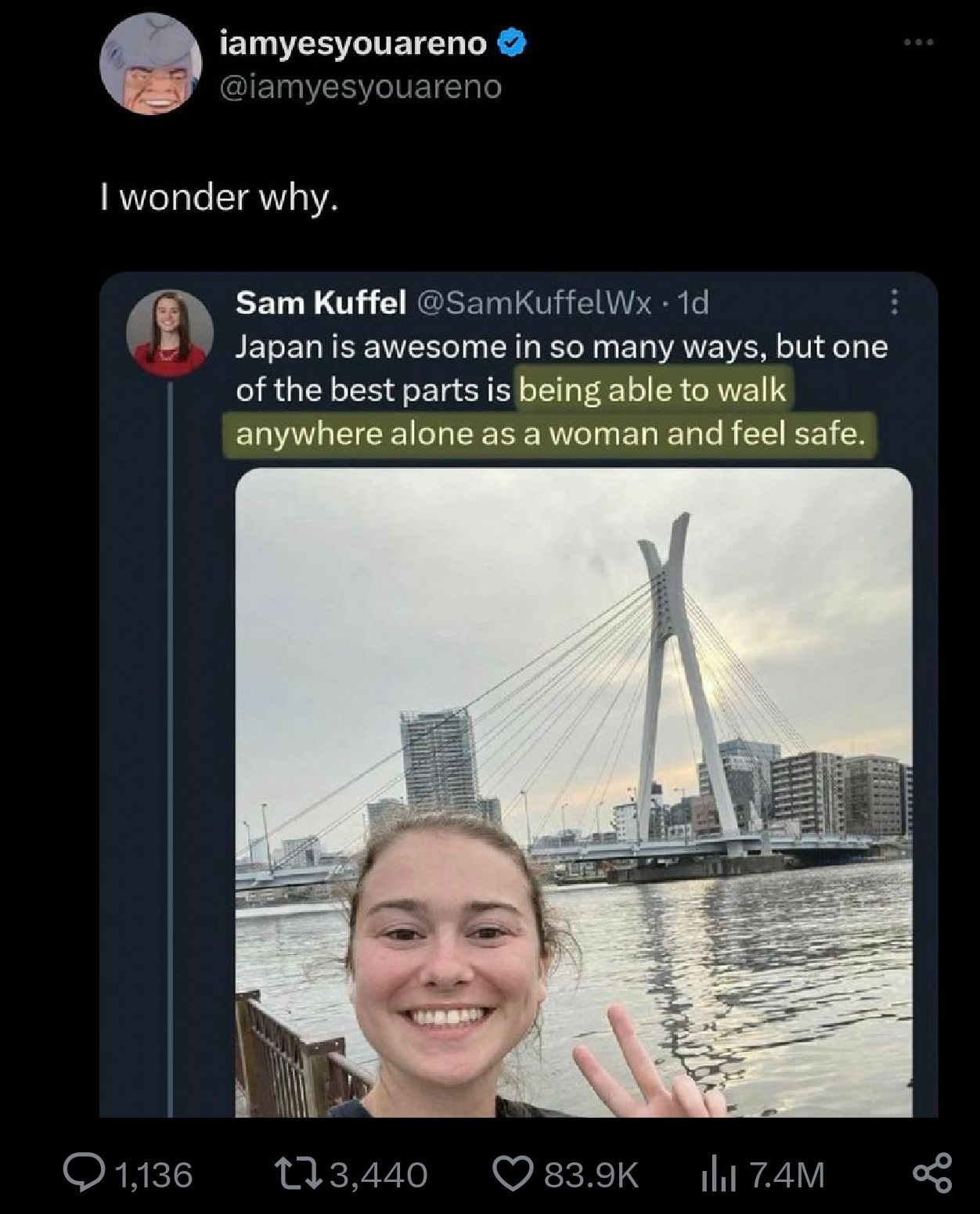980x1214 pixels.
Task: Share this tweet
Action: (933, 1173)
